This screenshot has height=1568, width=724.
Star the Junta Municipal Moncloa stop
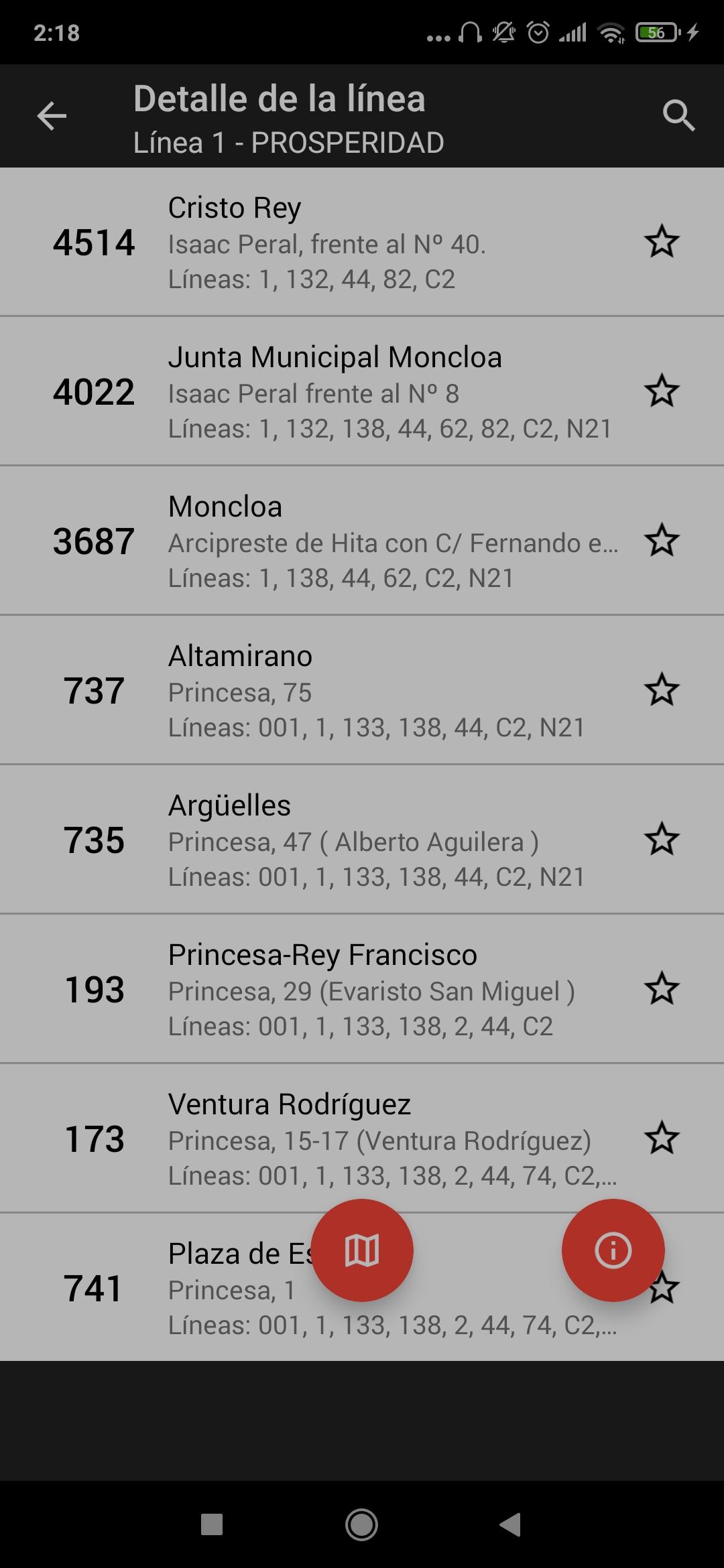click(x=662, y=391)
